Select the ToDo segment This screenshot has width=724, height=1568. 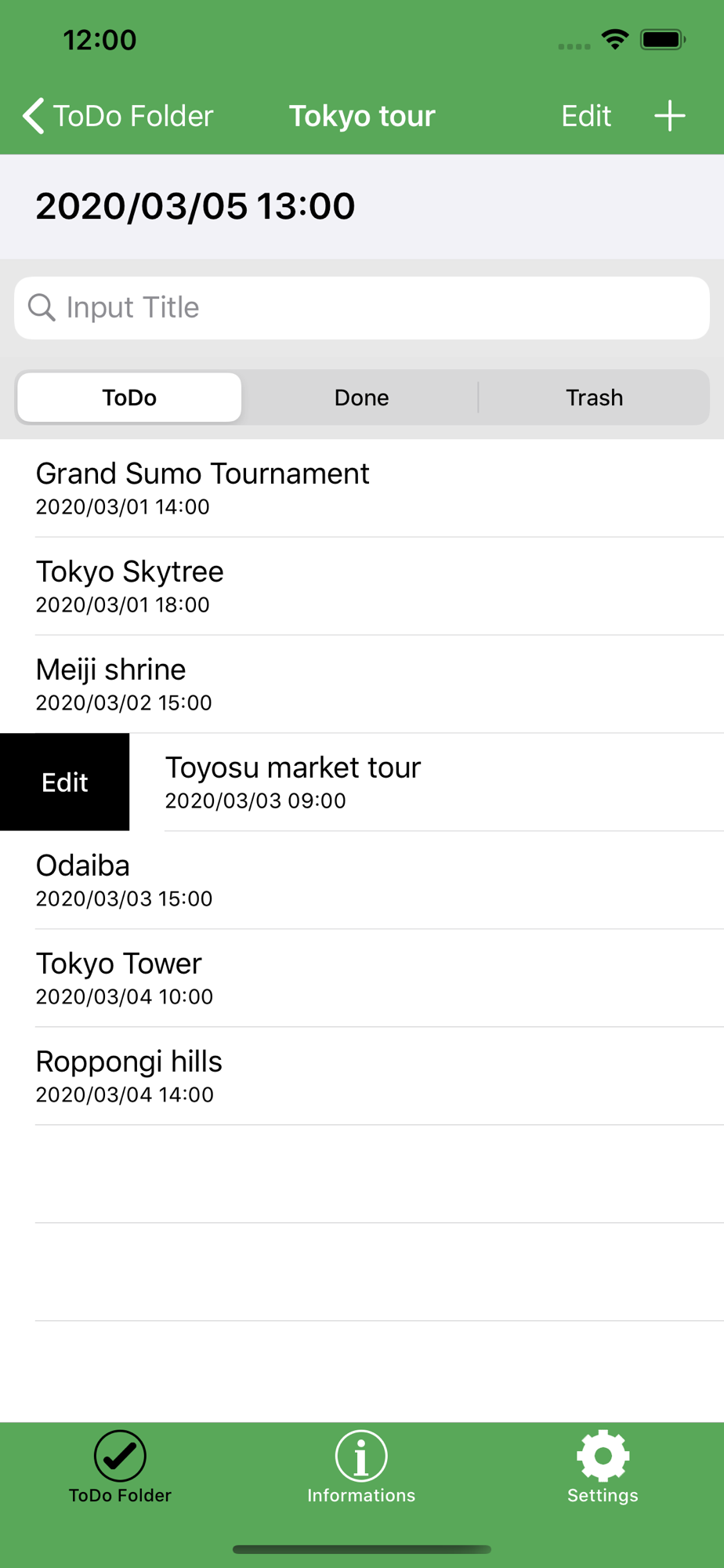pyautogui.click(x=129, y=397)
